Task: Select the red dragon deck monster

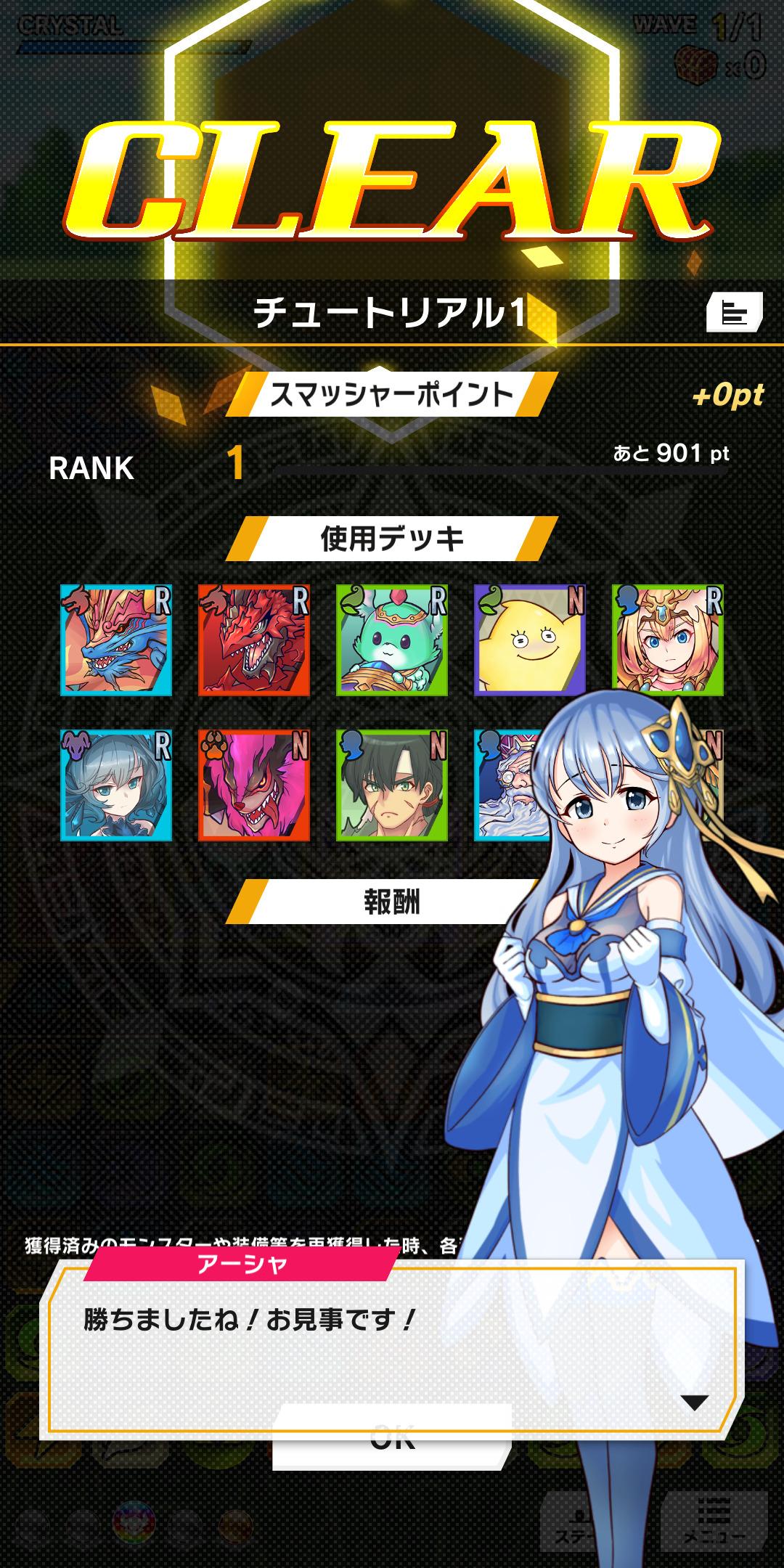Action: click(x=254, y=640)
